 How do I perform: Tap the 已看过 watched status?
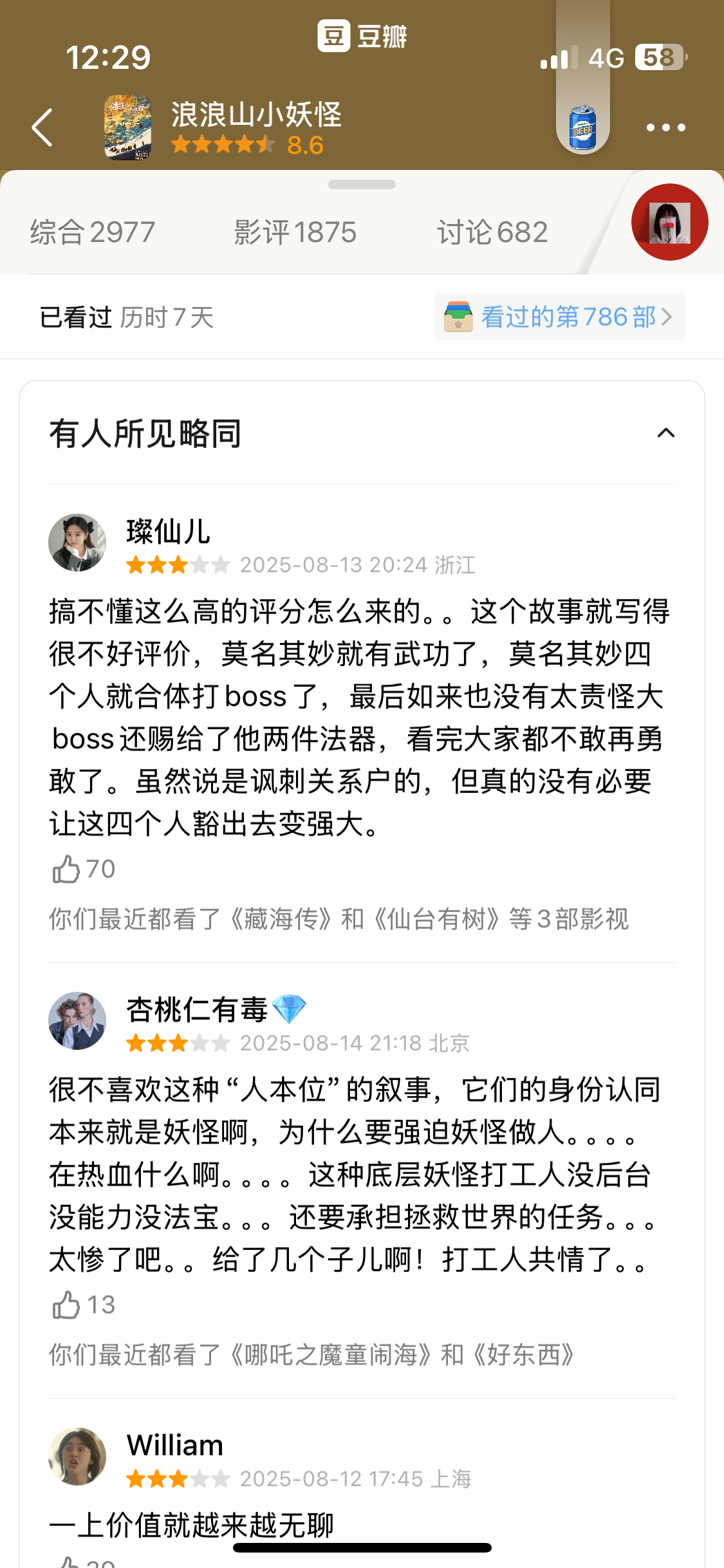tap(76, 317)
